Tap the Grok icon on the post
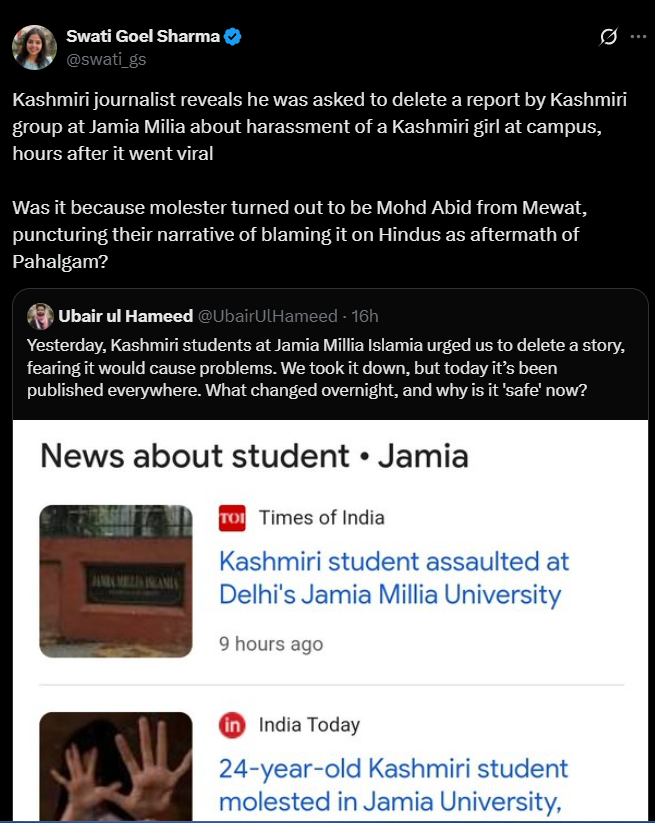 coord(607,38)
